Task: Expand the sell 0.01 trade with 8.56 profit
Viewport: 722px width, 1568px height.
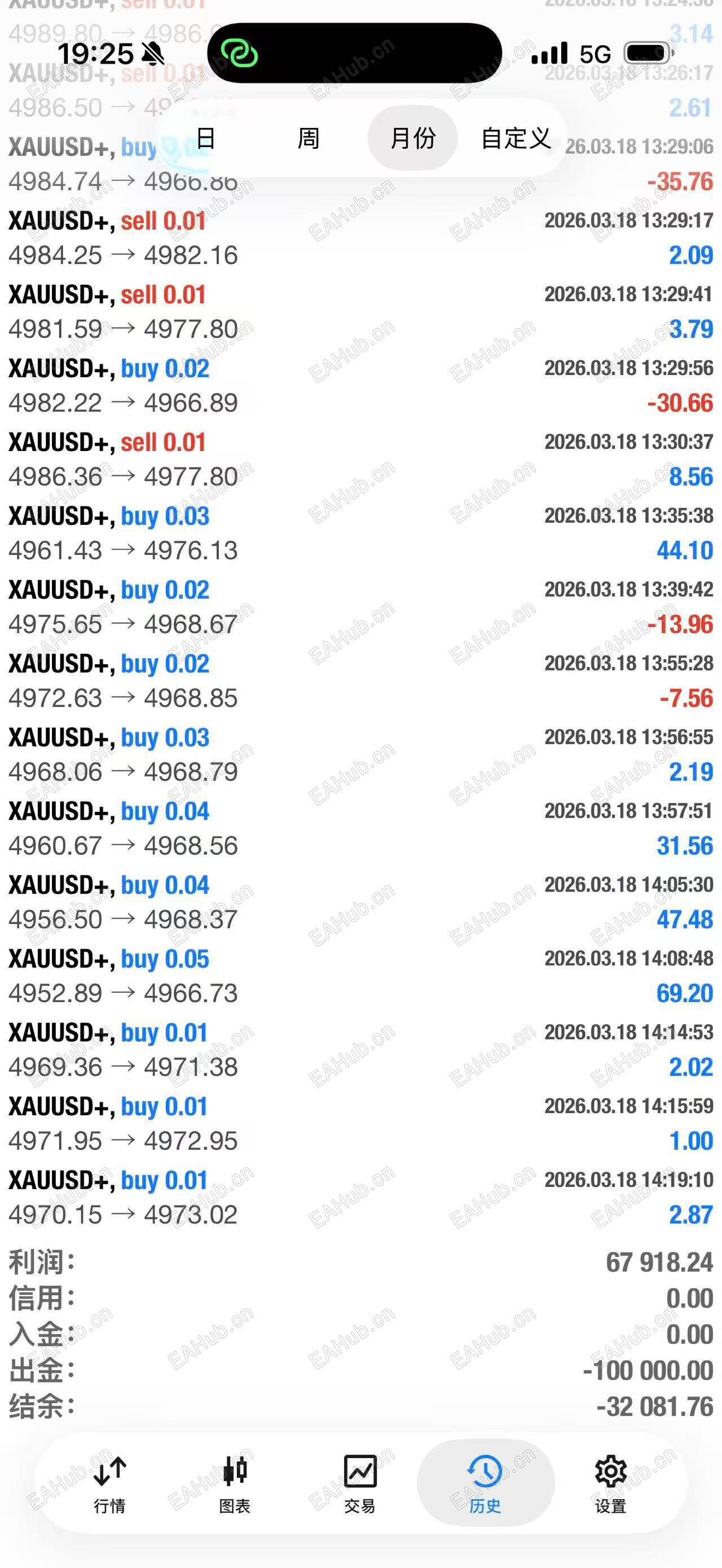Action: coord(360,460)
